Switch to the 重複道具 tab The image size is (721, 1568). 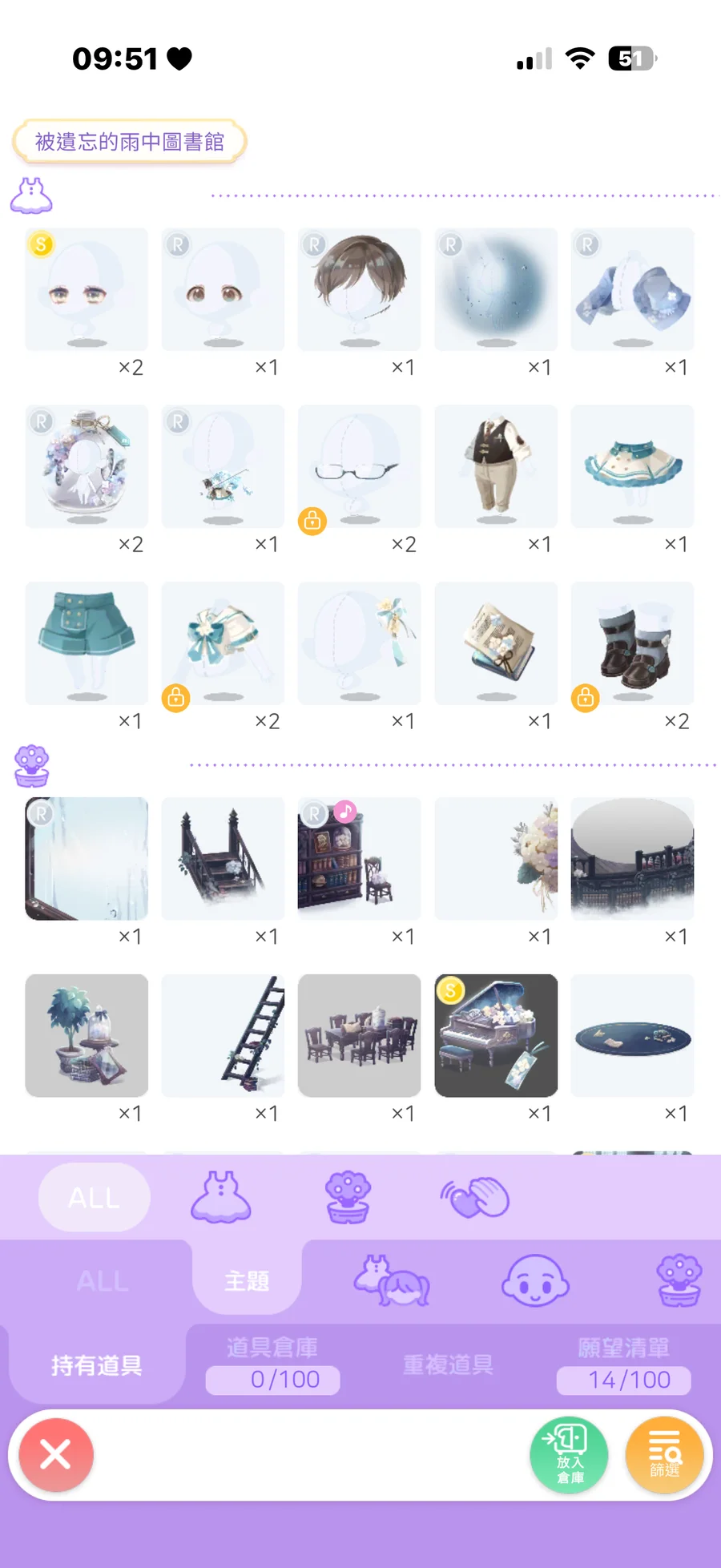tap(448, 1364)
